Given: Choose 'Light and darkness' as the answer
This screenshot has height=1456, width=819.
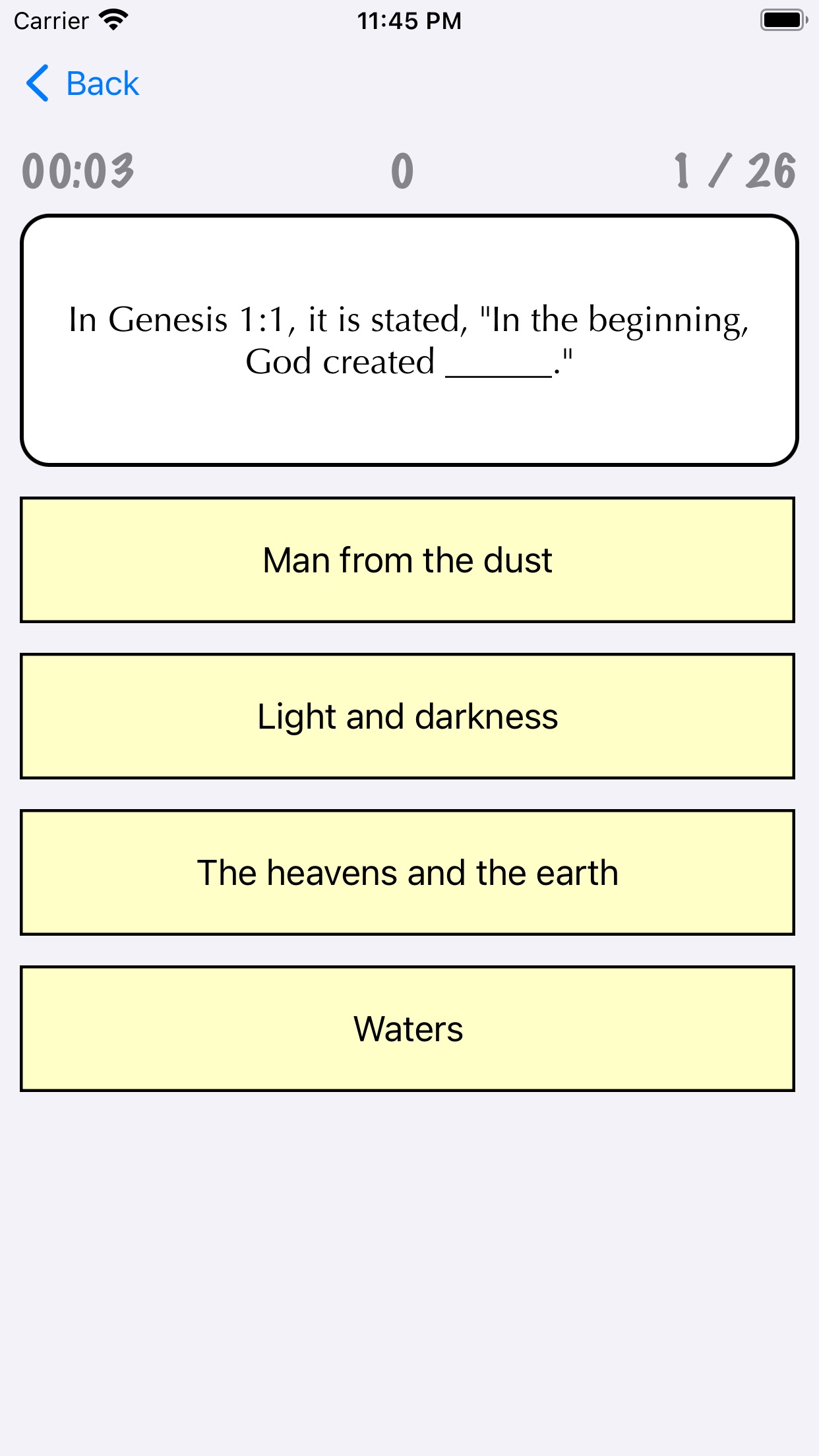Looking at the screenshot, I should coord(408,716).
